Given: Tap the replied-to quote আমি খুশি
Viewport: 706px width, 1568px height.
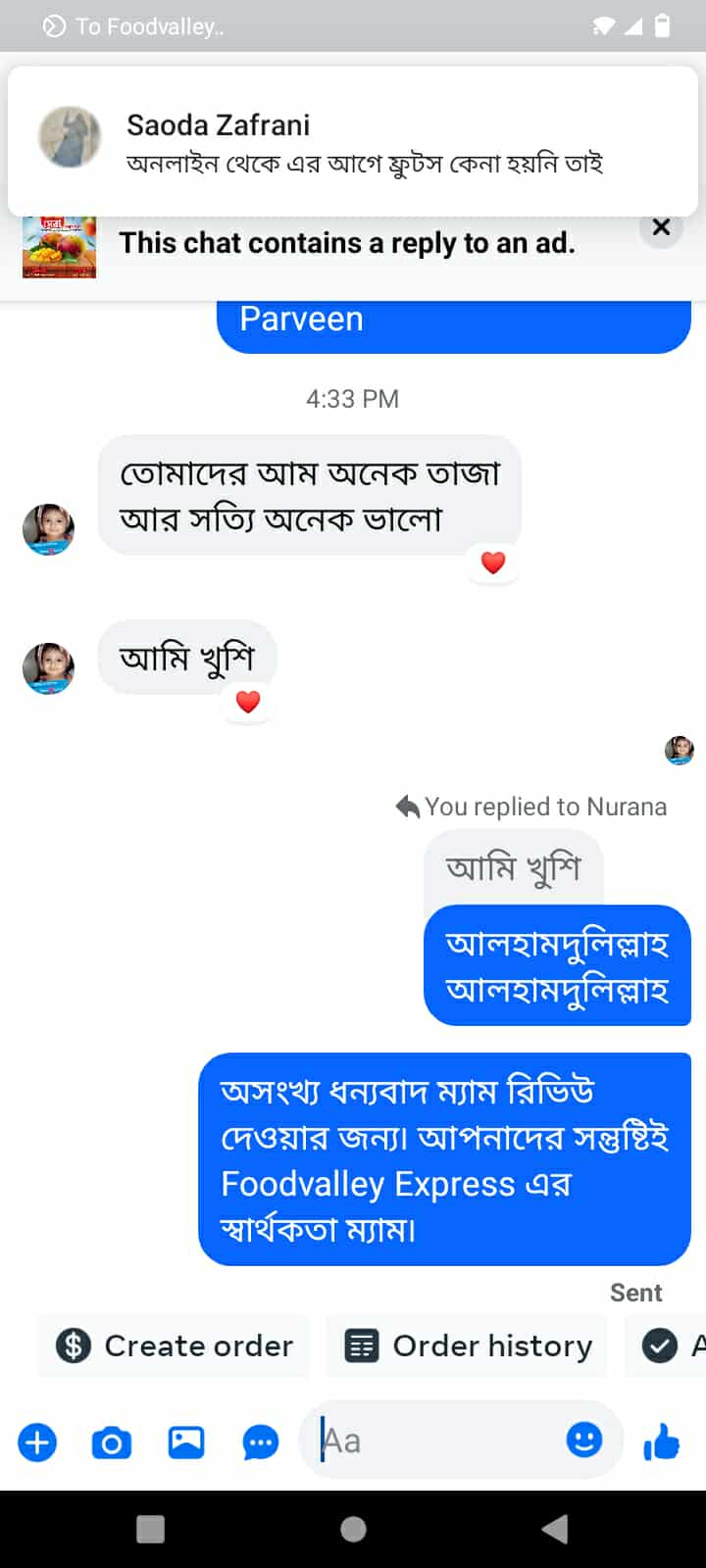Looking at the screenshot, I should [513, 868].
